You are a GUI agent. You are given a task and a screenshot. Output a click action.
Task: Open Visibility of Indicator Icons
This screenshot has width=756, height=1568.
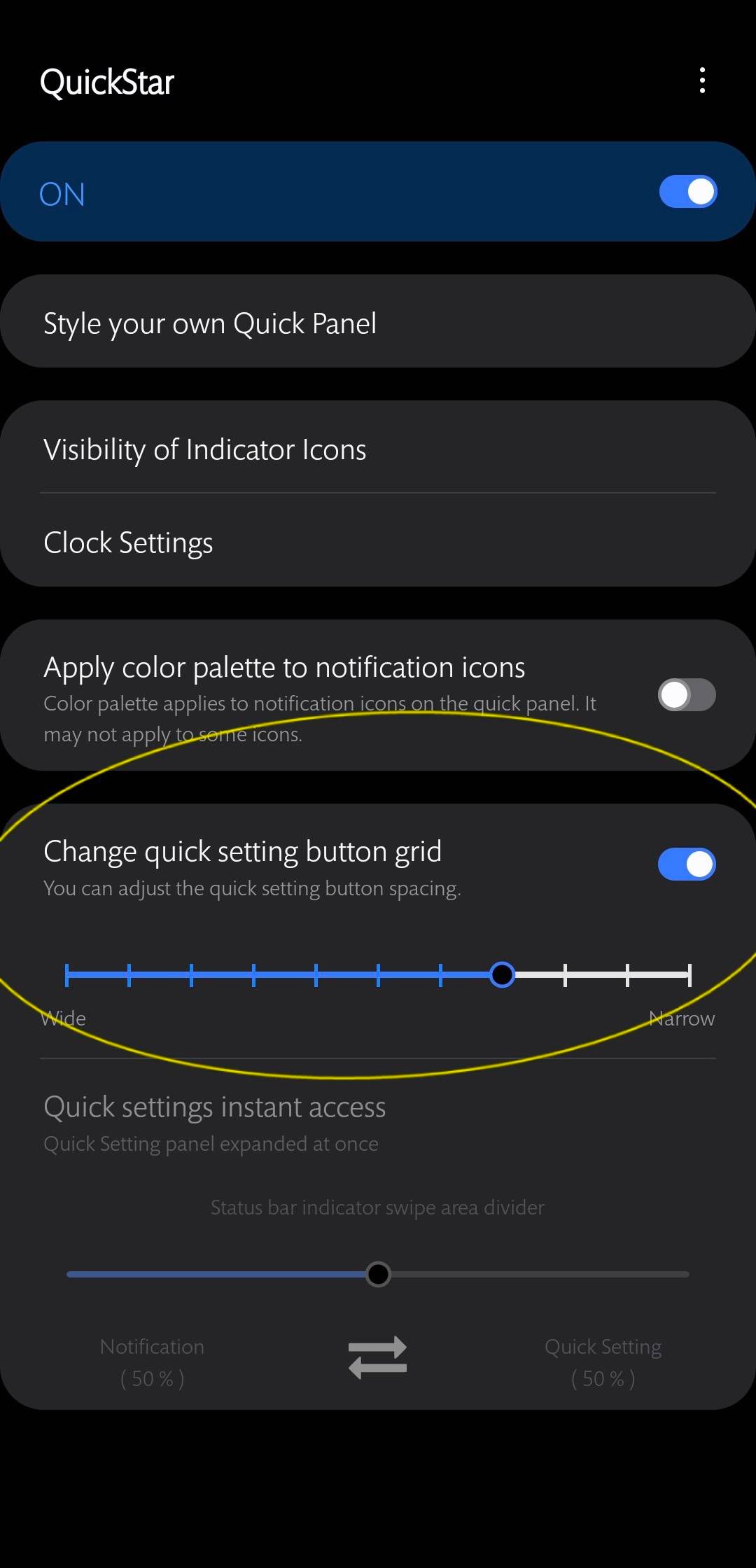coord(378,449)
